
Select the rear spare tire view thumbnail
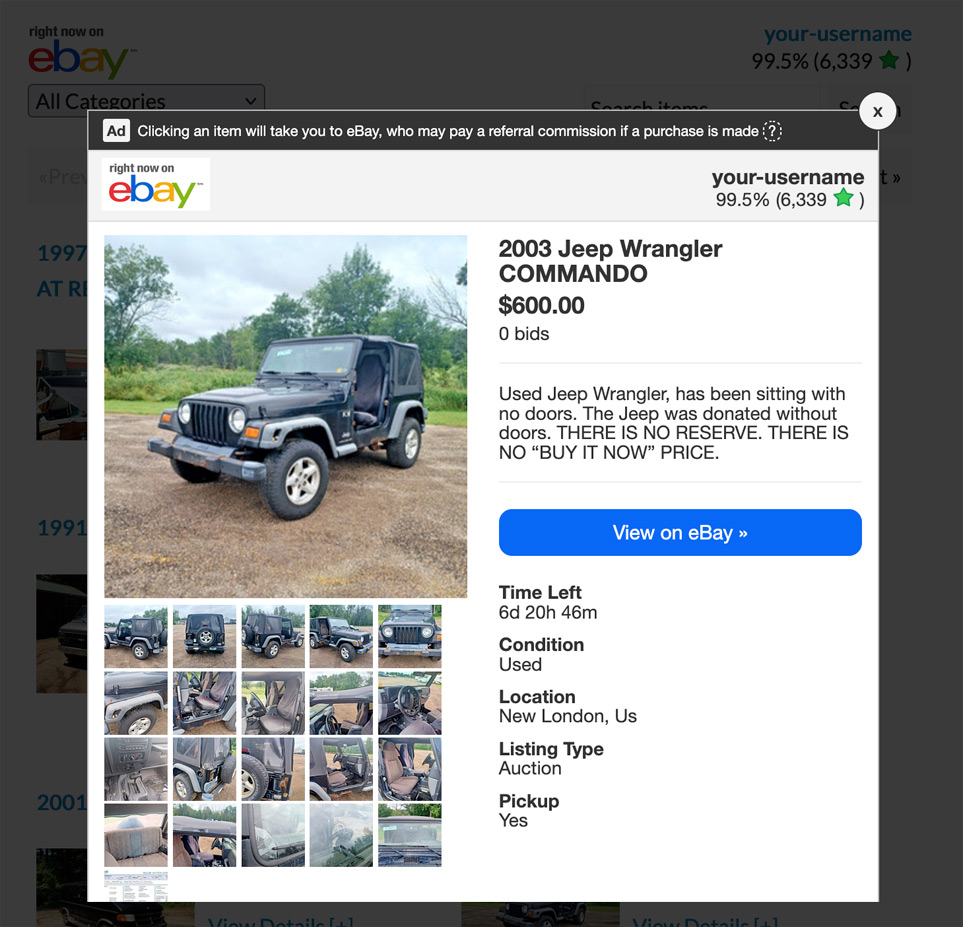pos(204,636)
